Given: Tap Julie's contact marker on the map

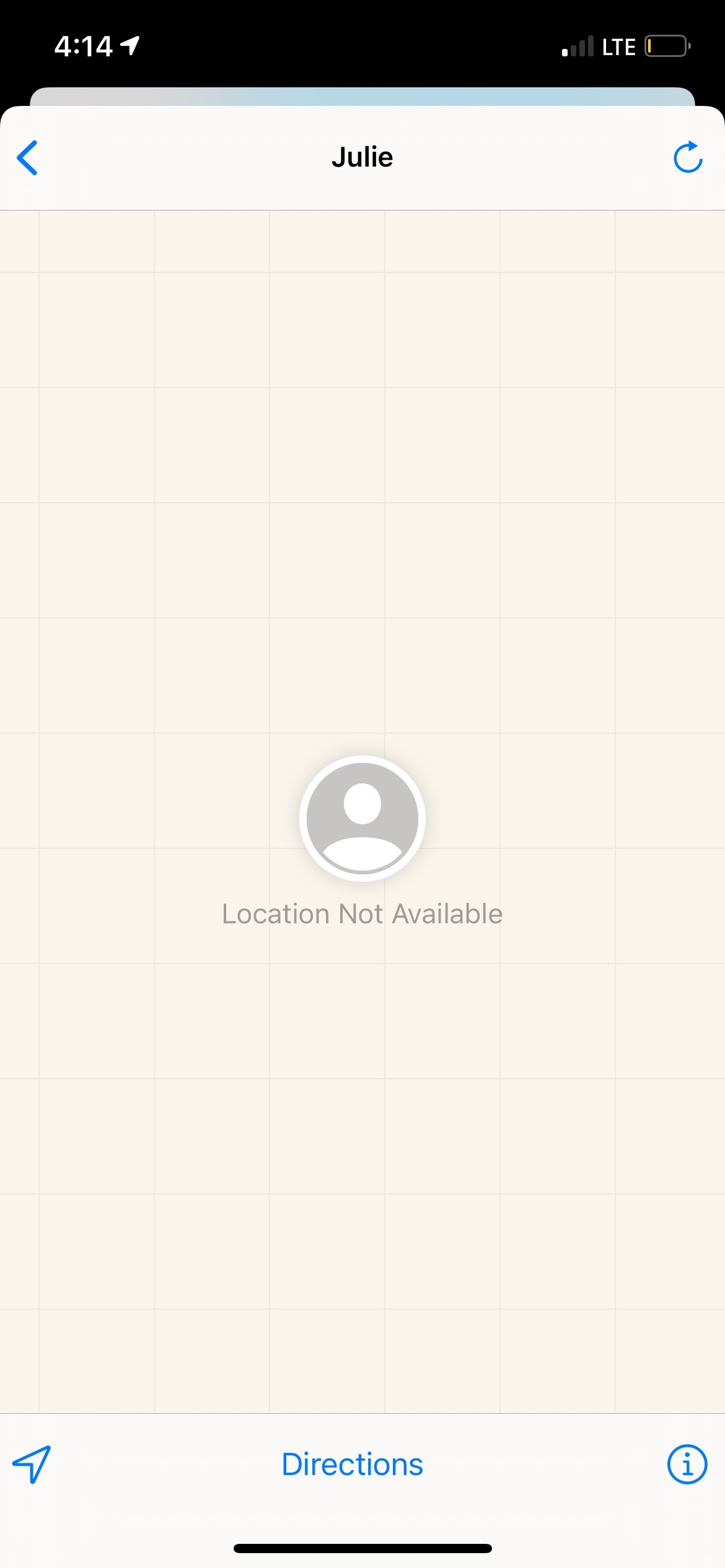Looking at the screenshot, I should pos(362,818).
